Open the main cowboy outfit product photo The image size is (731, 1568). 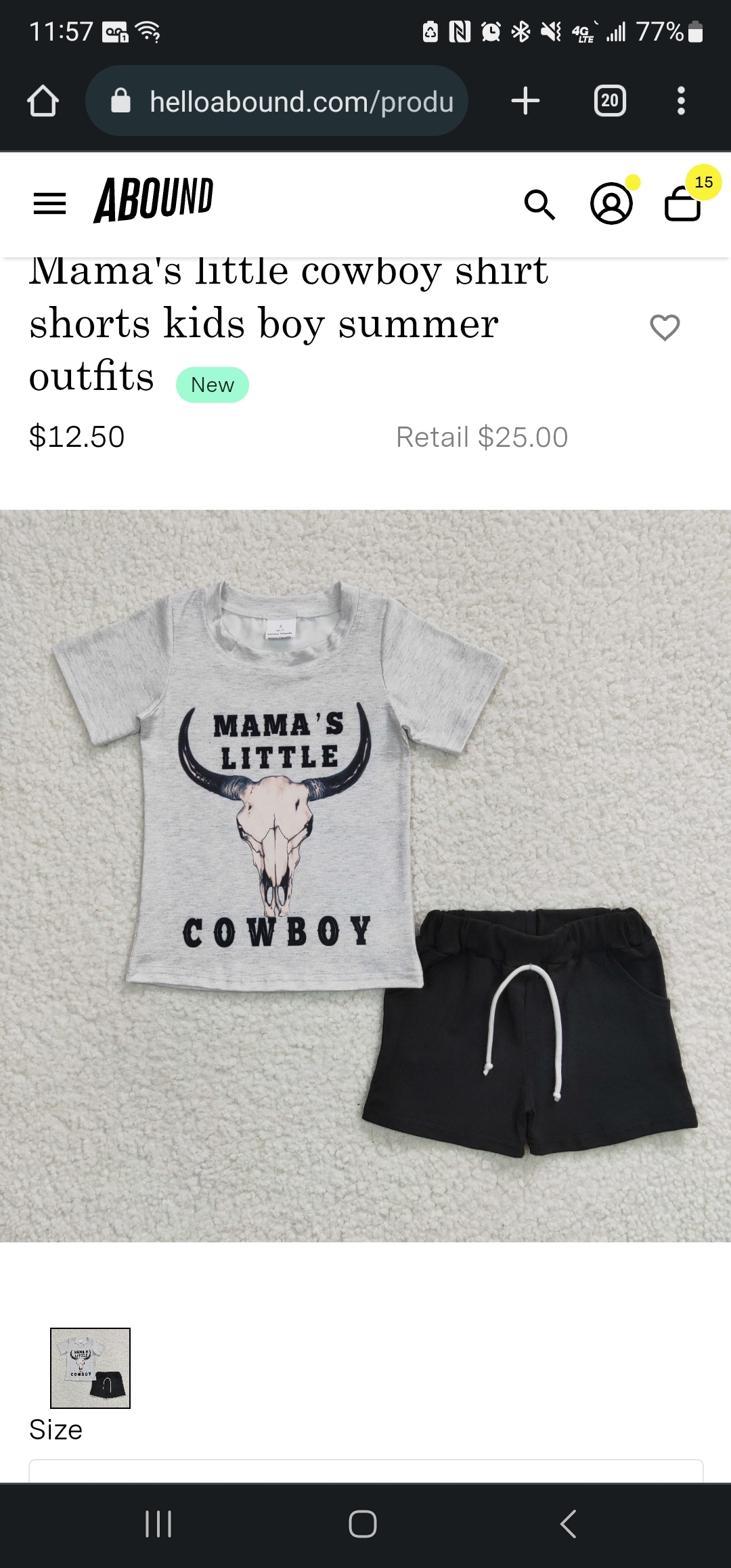365,875
